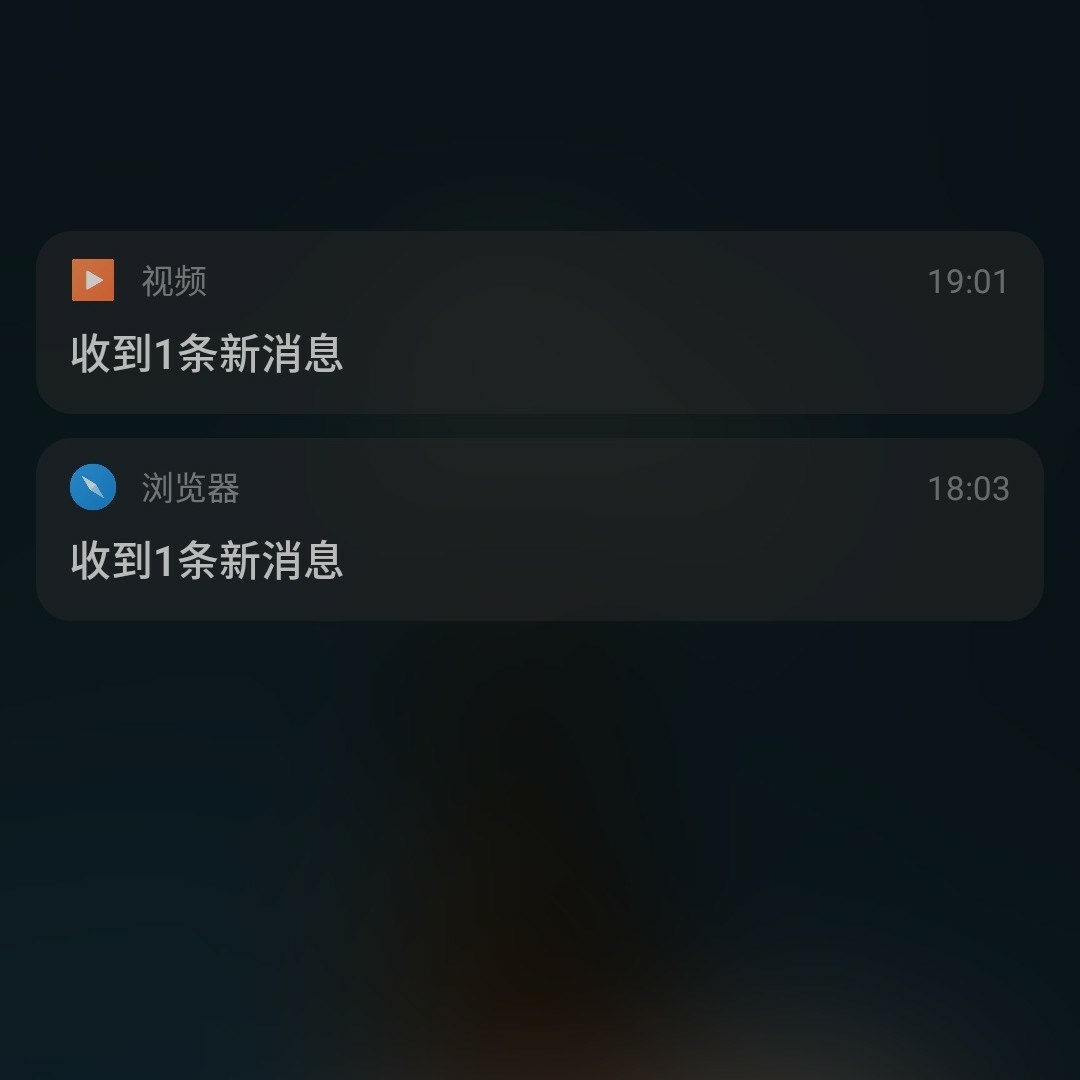This screenshot has width=1080, height=1080.
Task: Open the 视频 notification from 19:01
Action: [x=540, y=322]
